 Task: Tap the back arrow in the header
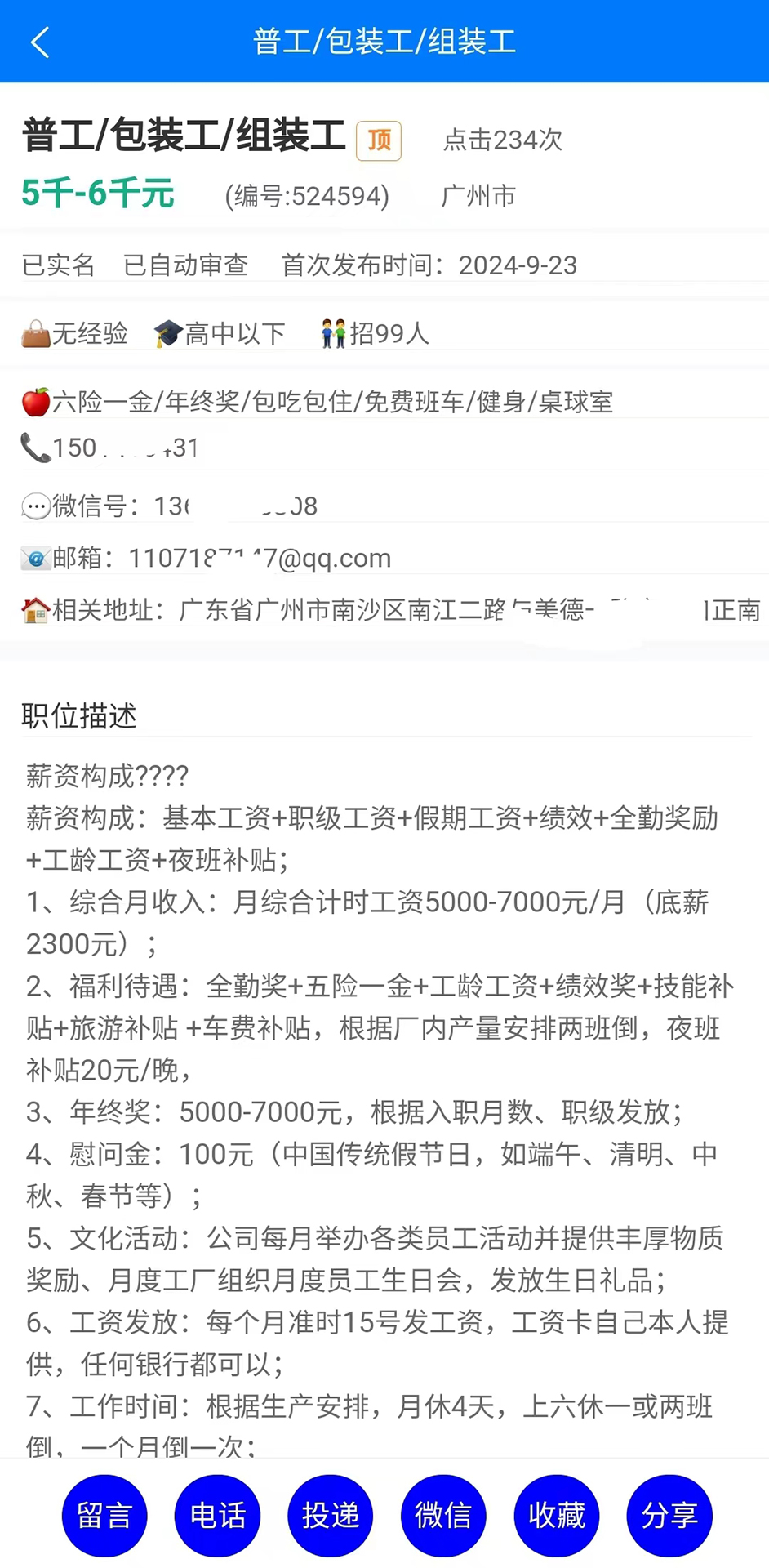coord(40,42)
